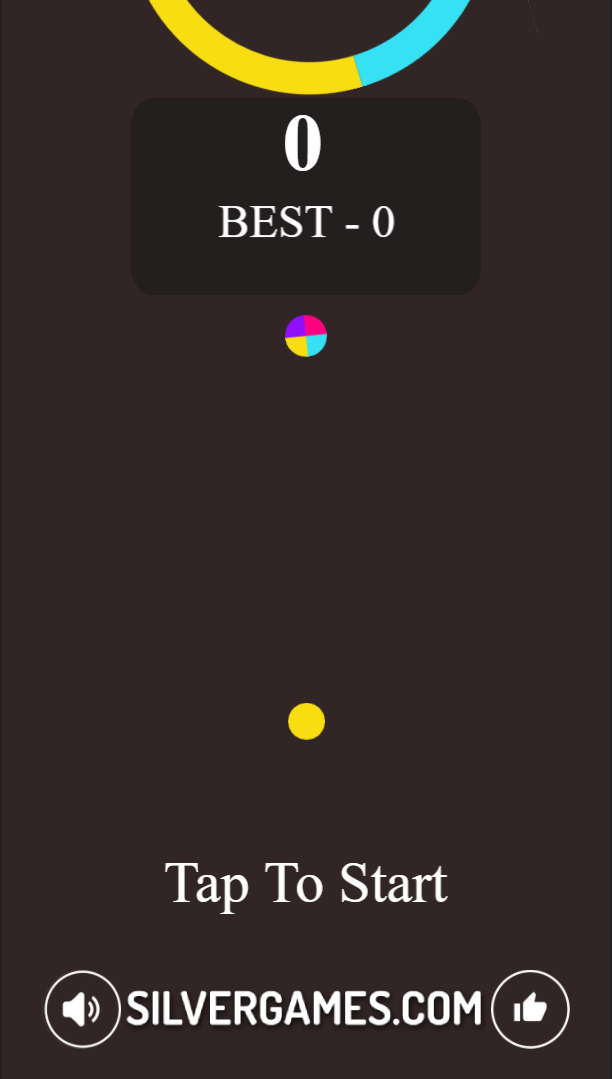The image size is (612, 1079).
Task: Mute the game sound
Action: coord(82,1009)
